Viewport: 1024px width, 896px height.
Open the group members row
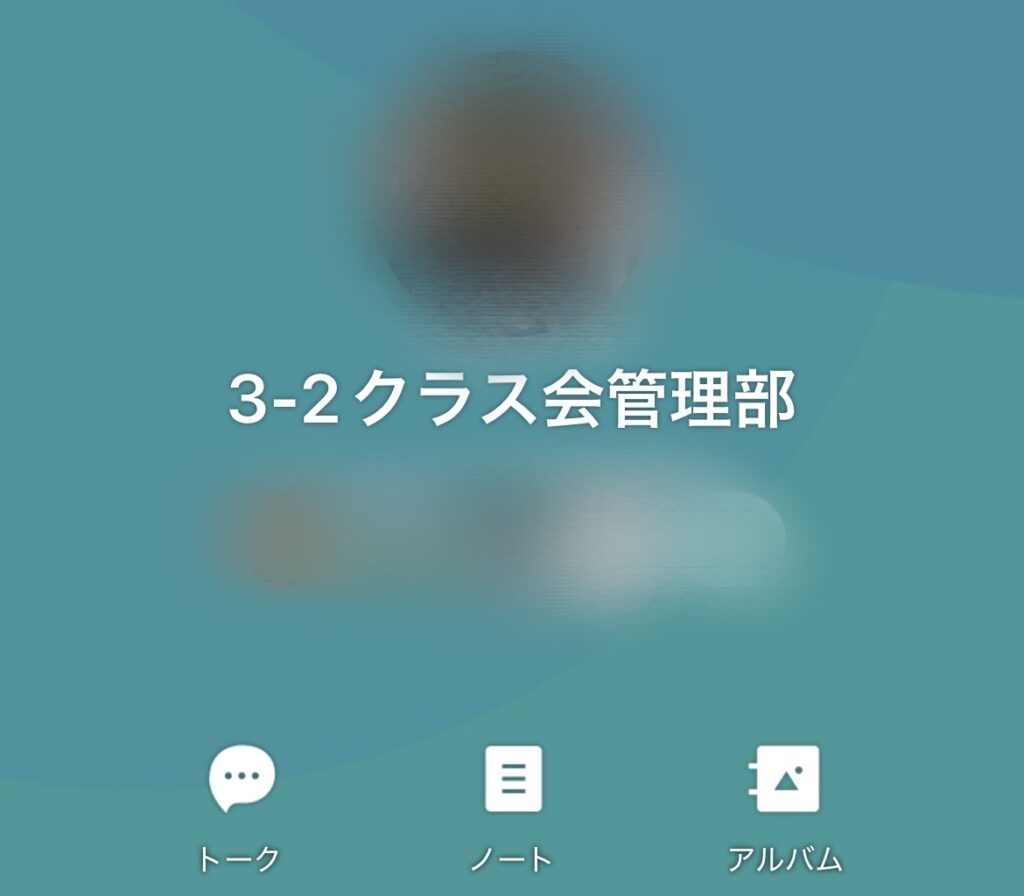click(x=512, y=537)
